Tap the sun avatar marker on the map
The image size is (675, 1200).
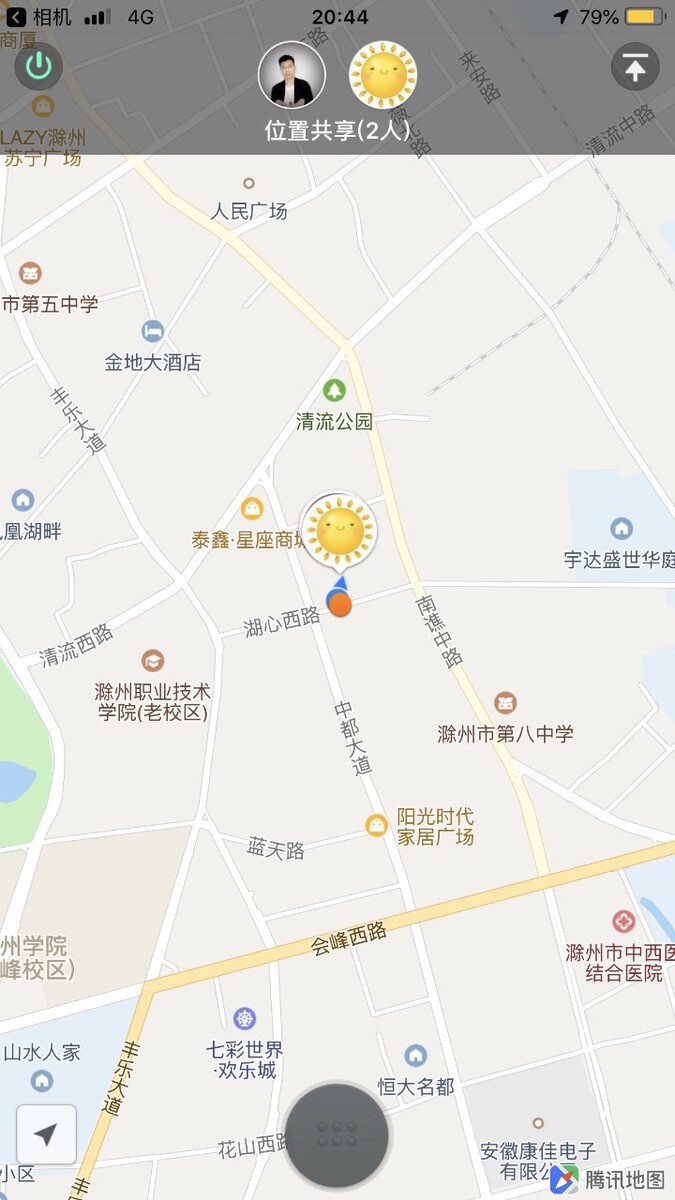339,530
